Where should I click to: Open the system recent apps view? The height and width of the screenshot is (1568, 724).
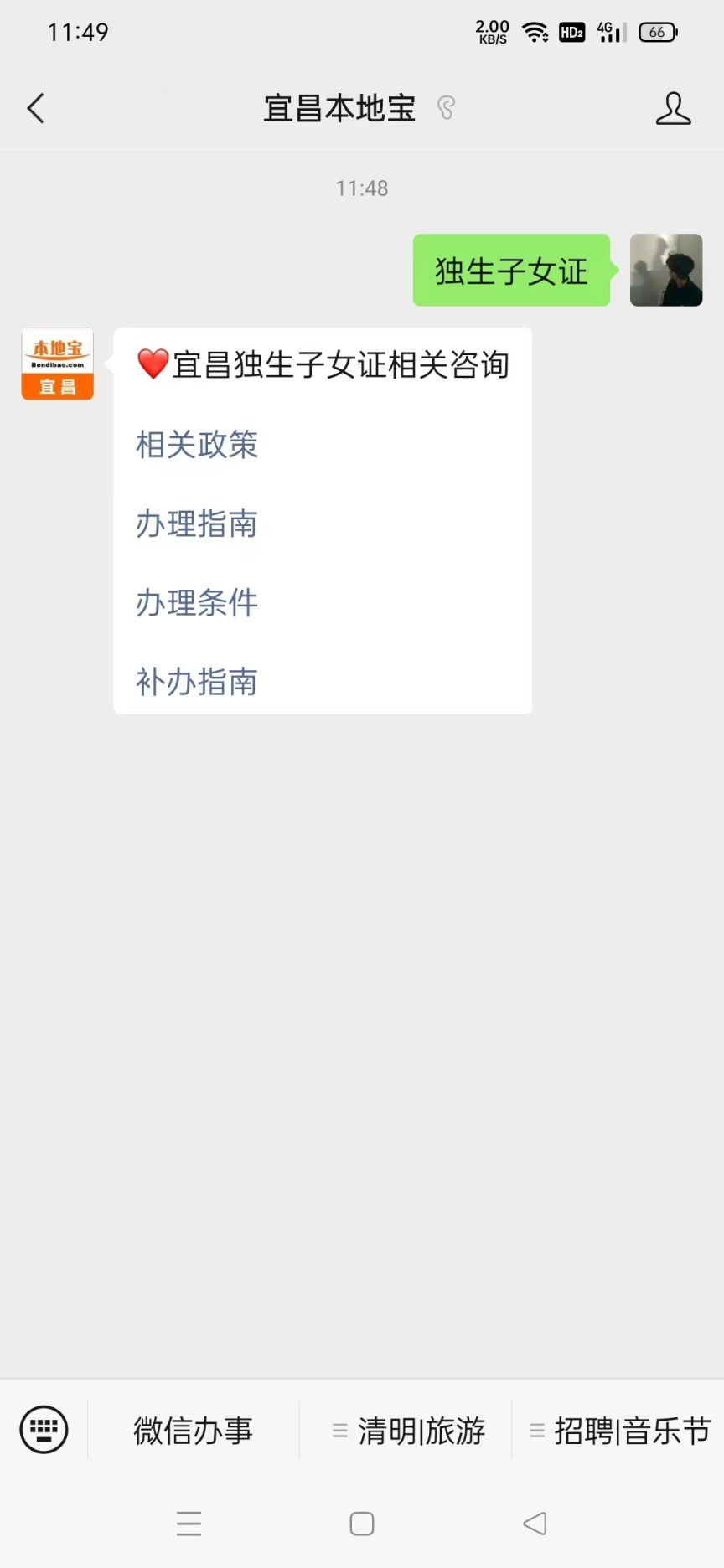pyautogui.click(x=189, y=1524)
